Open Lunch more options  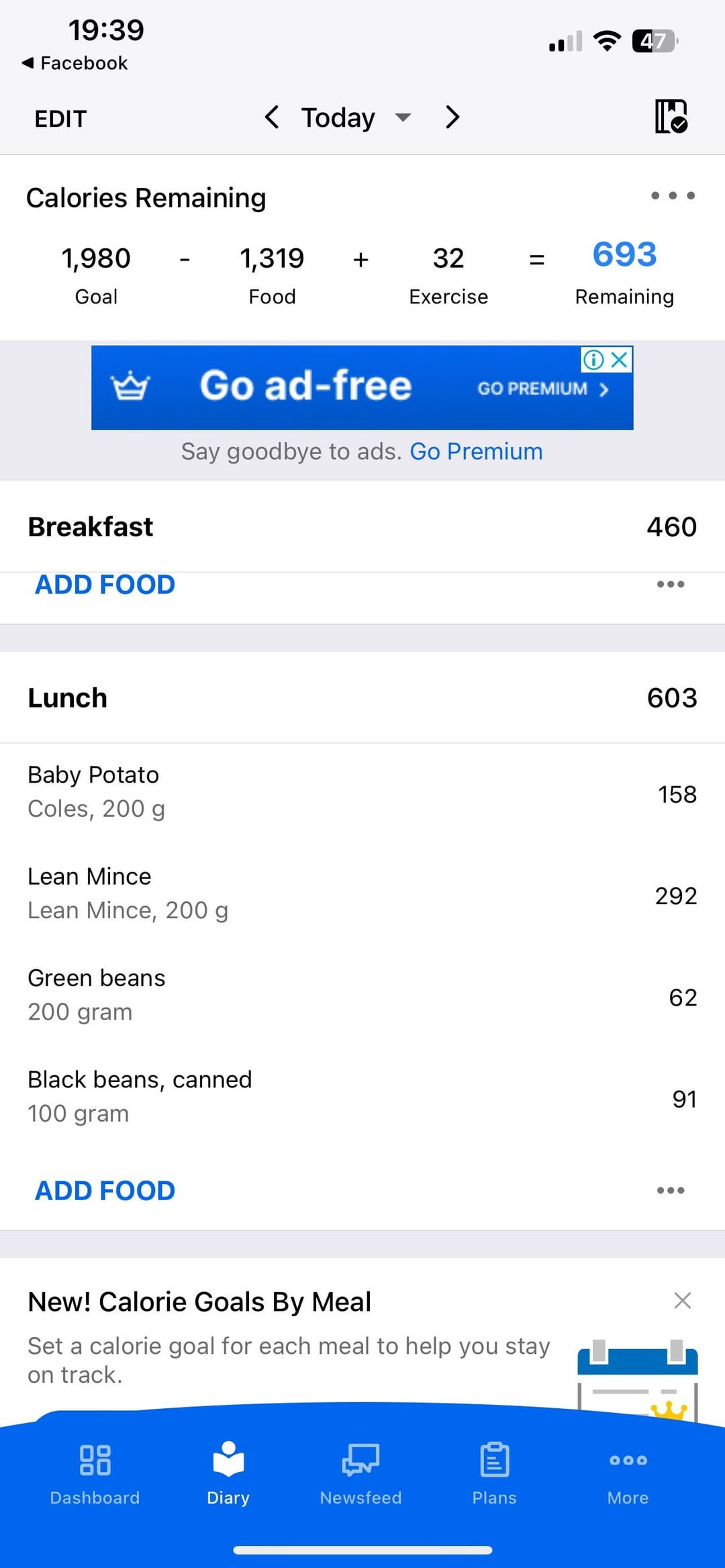click(671, 1191)
